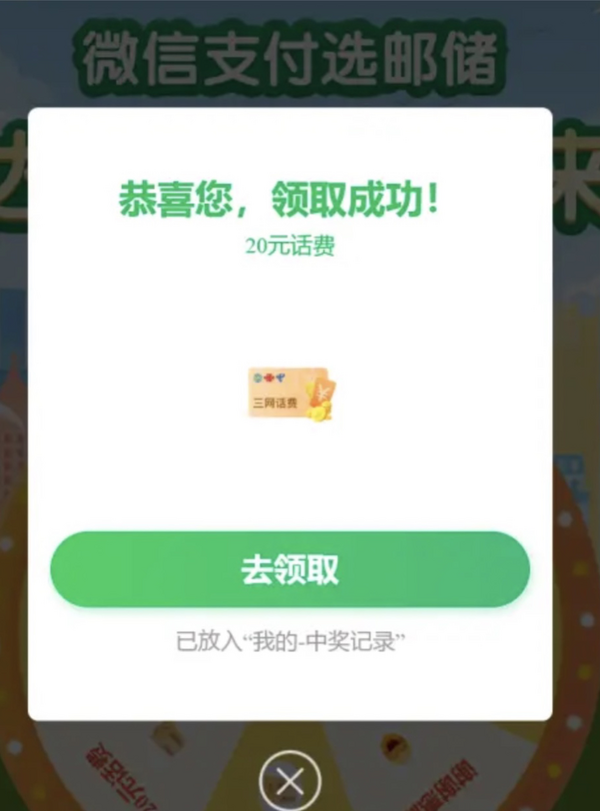The image size is (600, 811).
Task: Close the prize popup dialog
Action: (x=290, y=782)
